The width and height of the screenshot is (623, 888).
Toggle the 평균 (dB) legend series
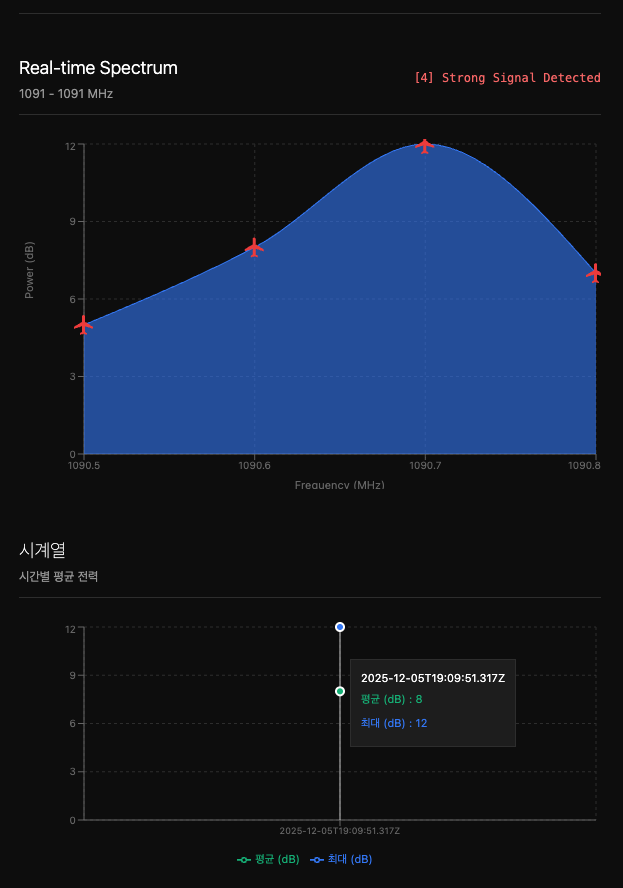[x=268, y=859]
